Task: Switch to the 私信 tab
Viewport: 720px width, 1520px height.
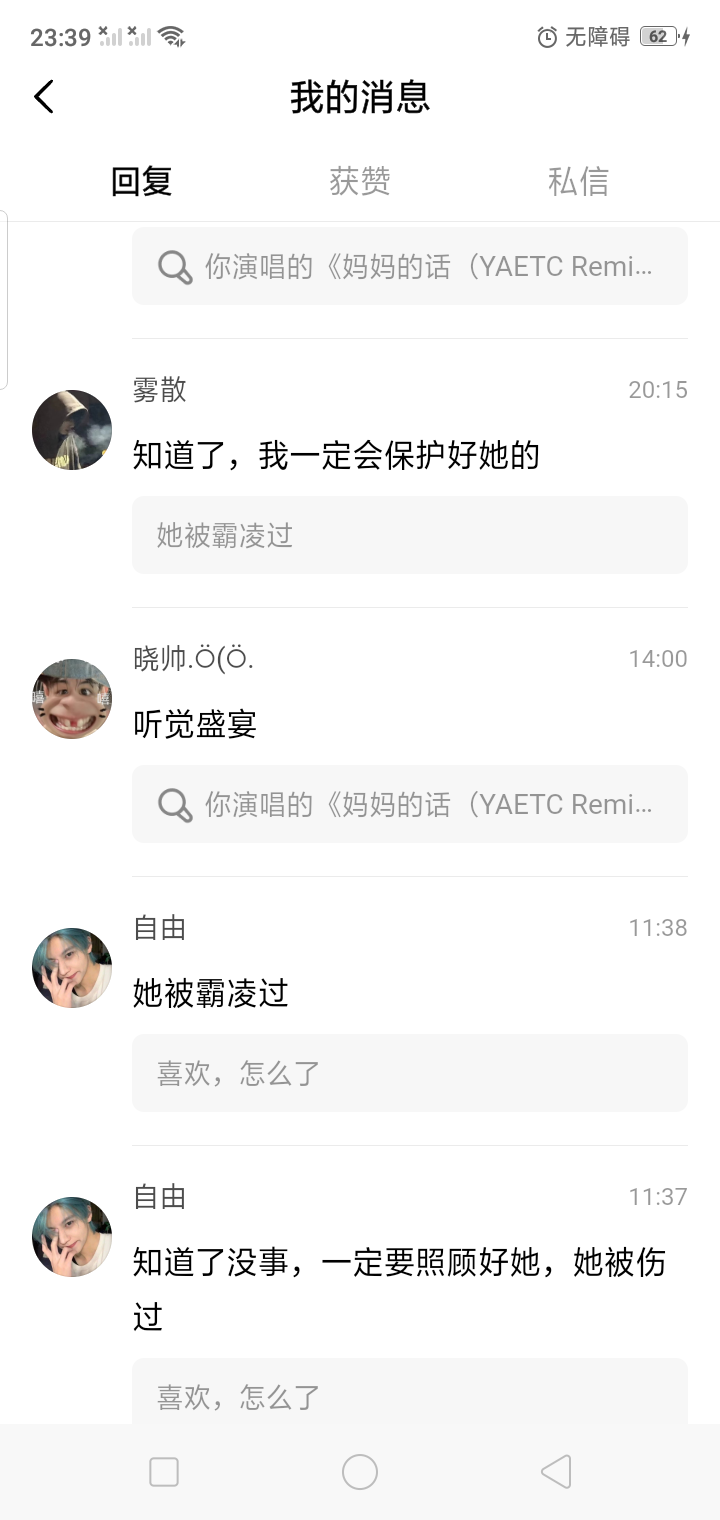Action: click(578, 181)
